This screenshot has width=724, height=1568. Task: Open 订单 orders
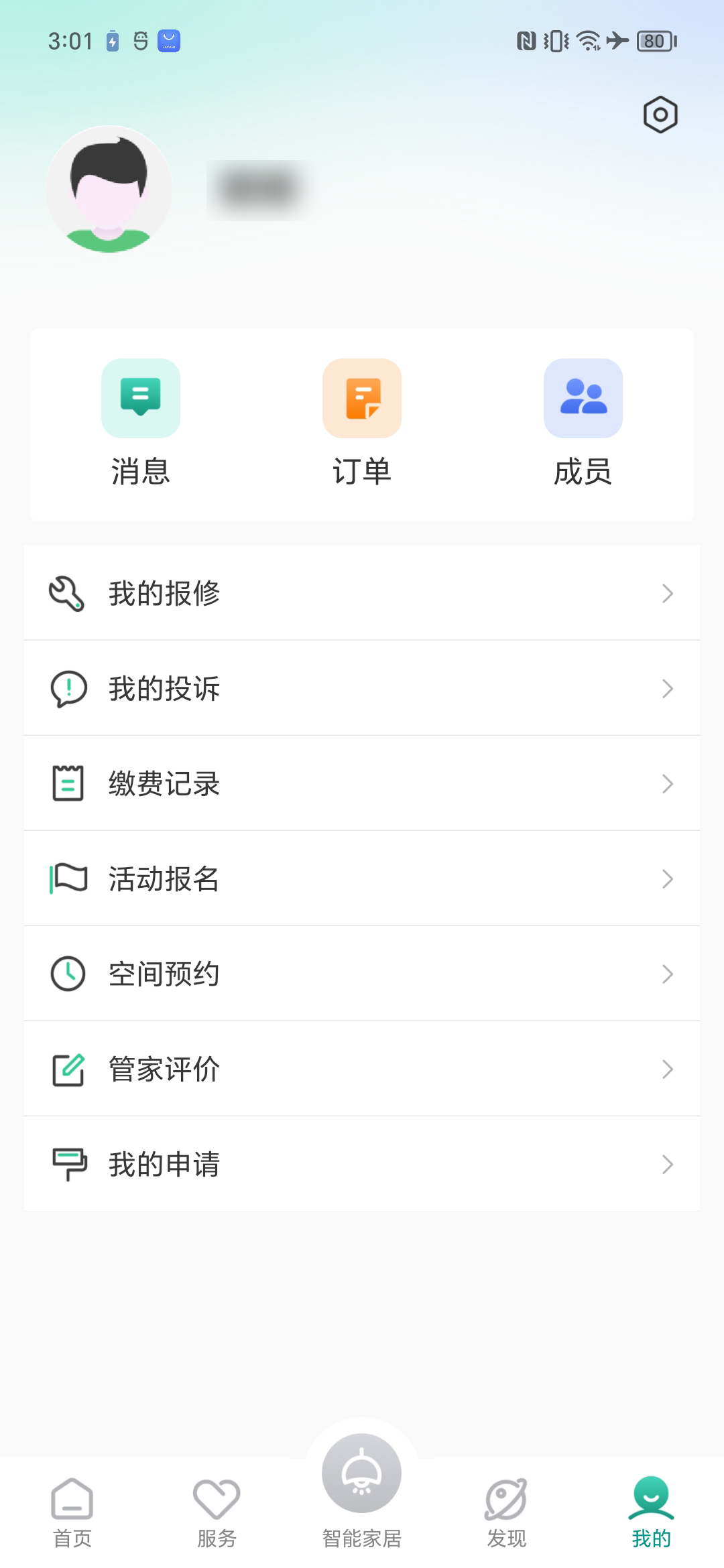click(x=362, y=422)
